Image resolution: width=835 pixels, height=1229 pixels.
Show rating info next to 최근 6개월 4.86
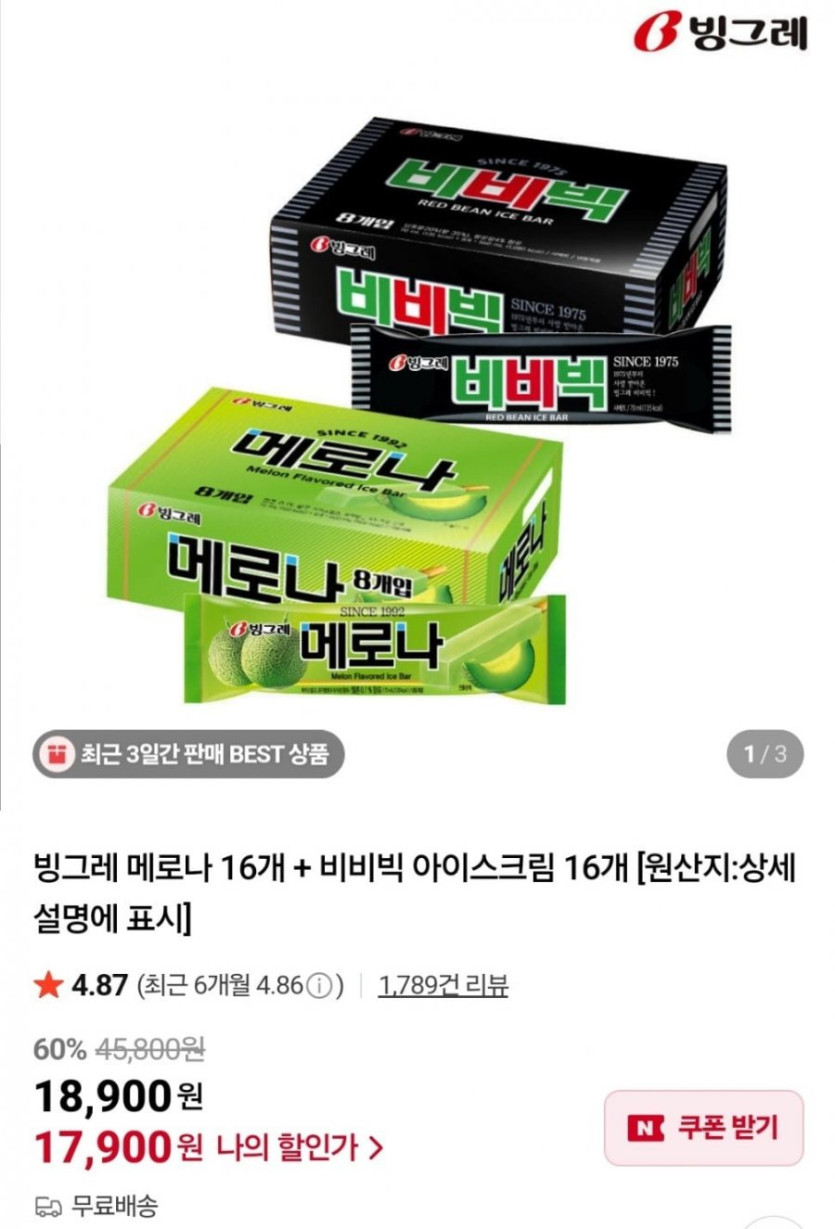(318, 987)
